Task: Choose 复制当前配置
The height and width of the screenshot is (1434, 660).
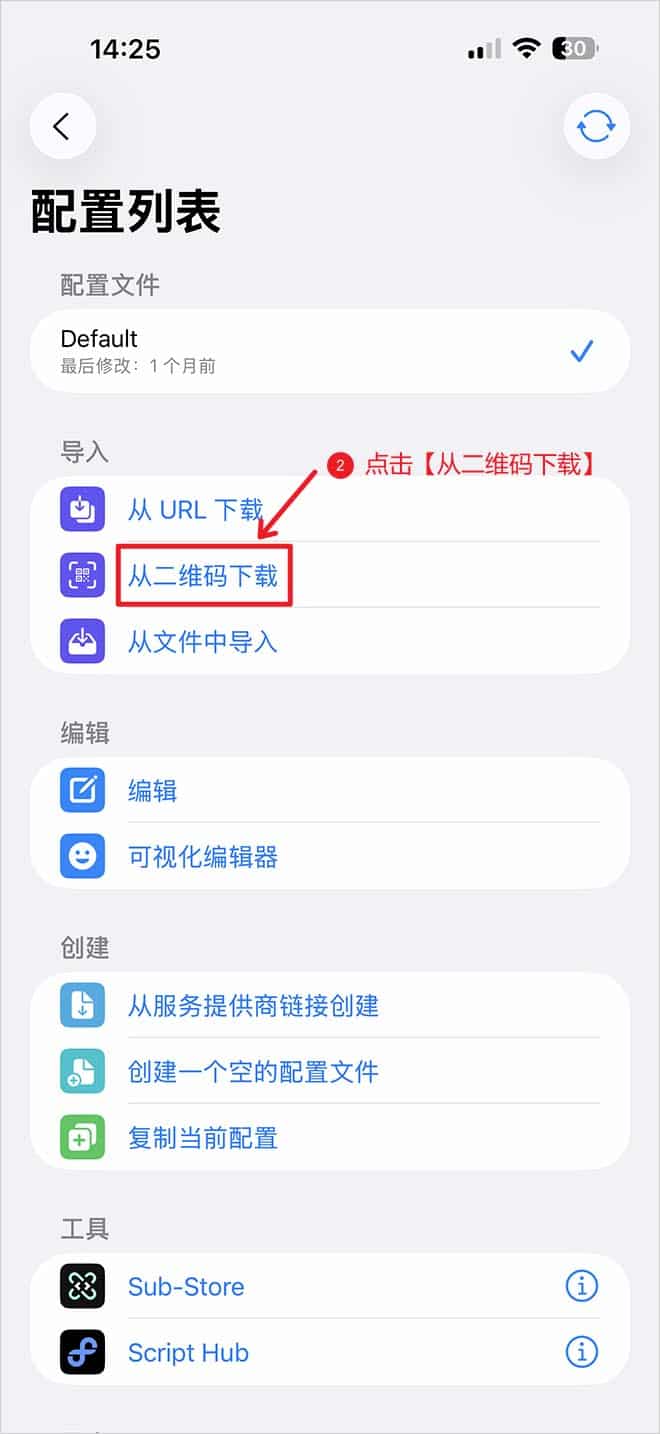Action: [203, 1138]
